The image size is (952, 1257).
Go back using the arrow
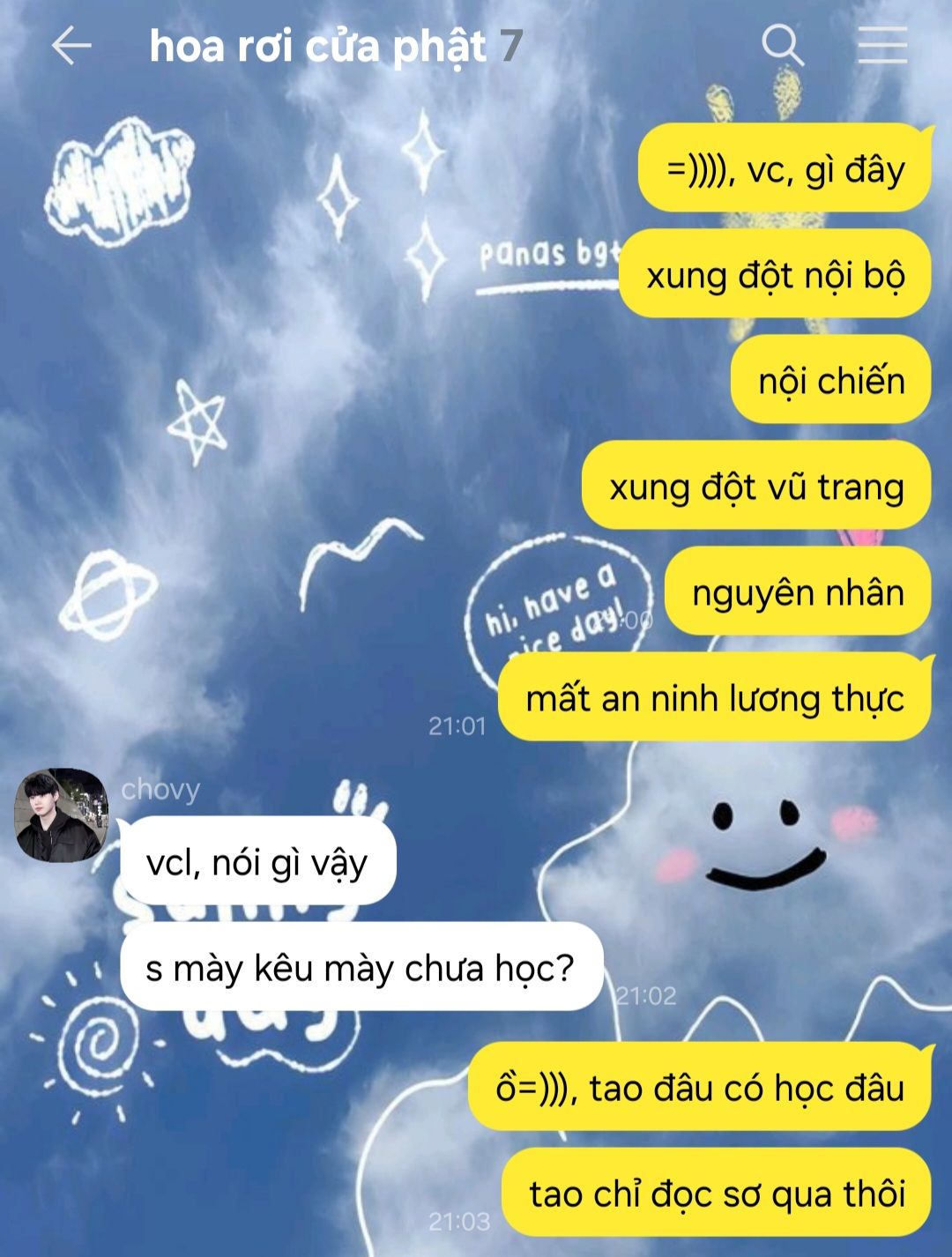point(71,46)
